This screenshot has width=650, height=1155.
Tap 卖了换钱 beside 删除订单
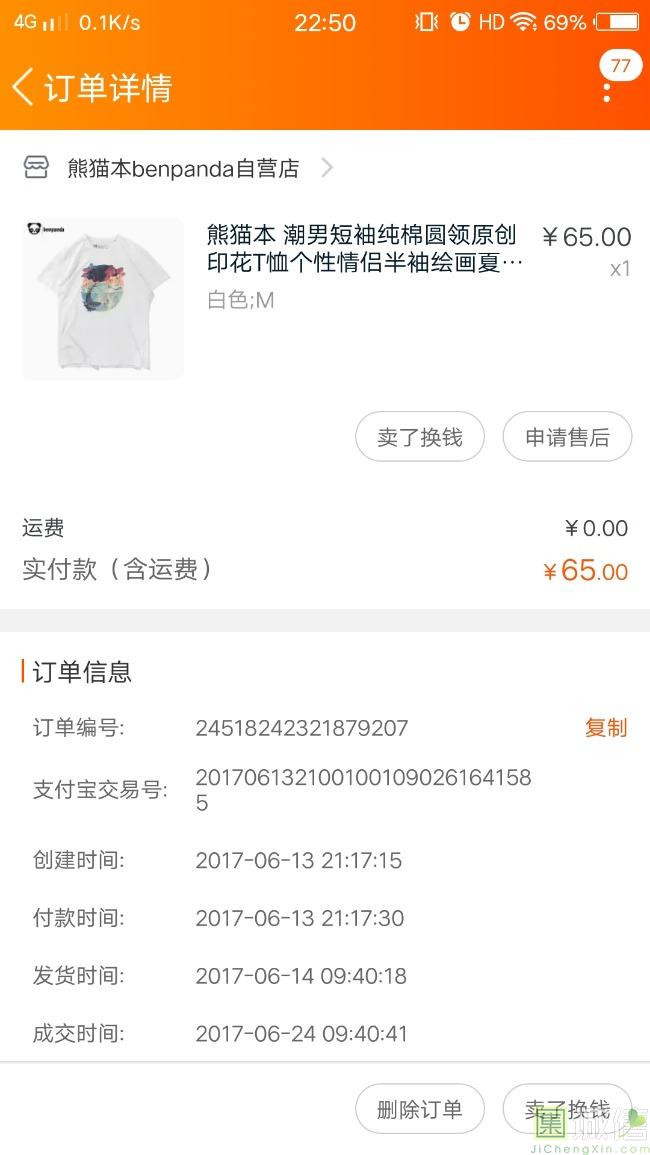(x=567, y=1109)
